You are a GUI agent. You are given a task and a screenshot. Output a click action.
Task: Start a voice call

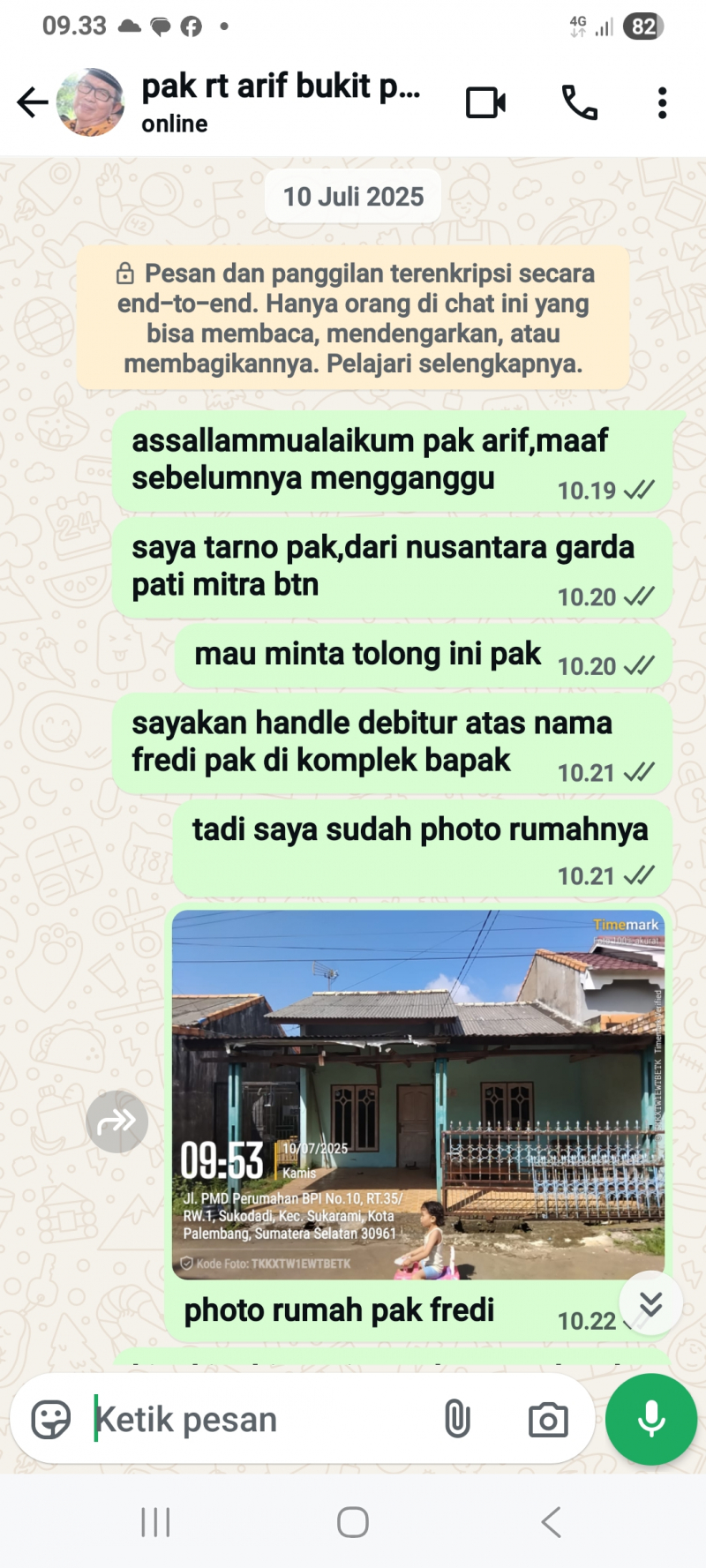coord(579,103)
